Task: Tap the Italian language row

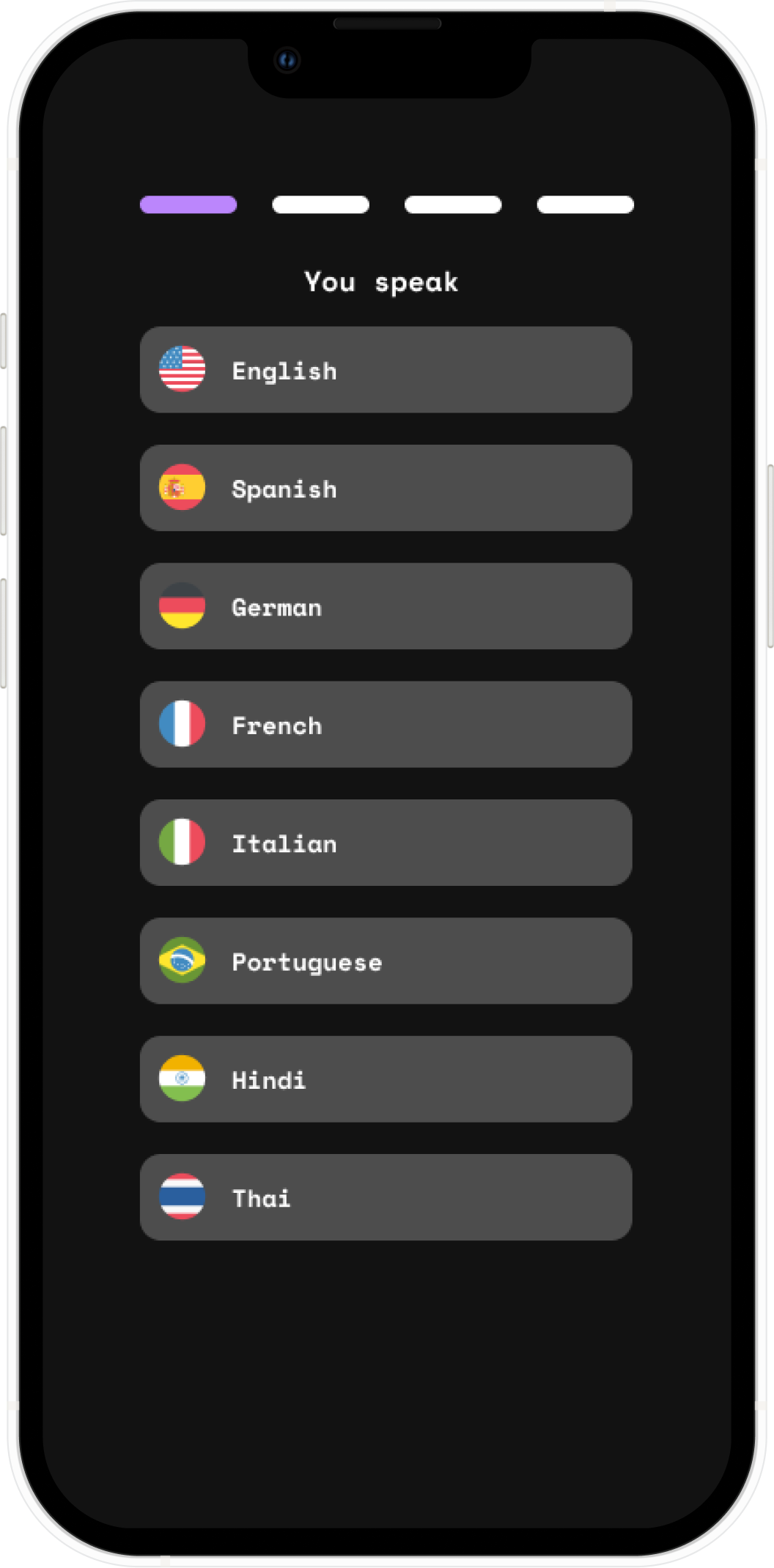Action: 386,843
